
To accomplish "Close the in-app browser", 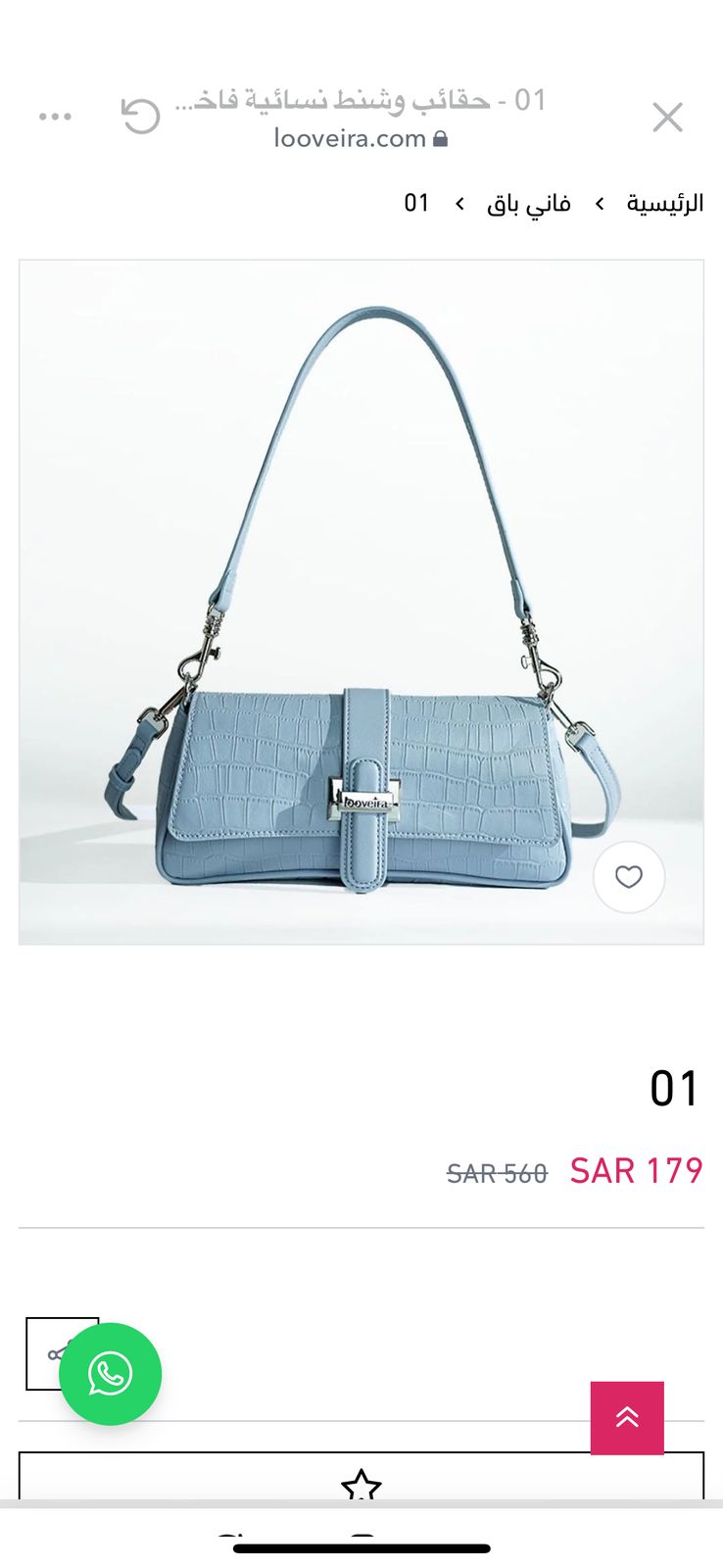I will [x=667, y=118].
